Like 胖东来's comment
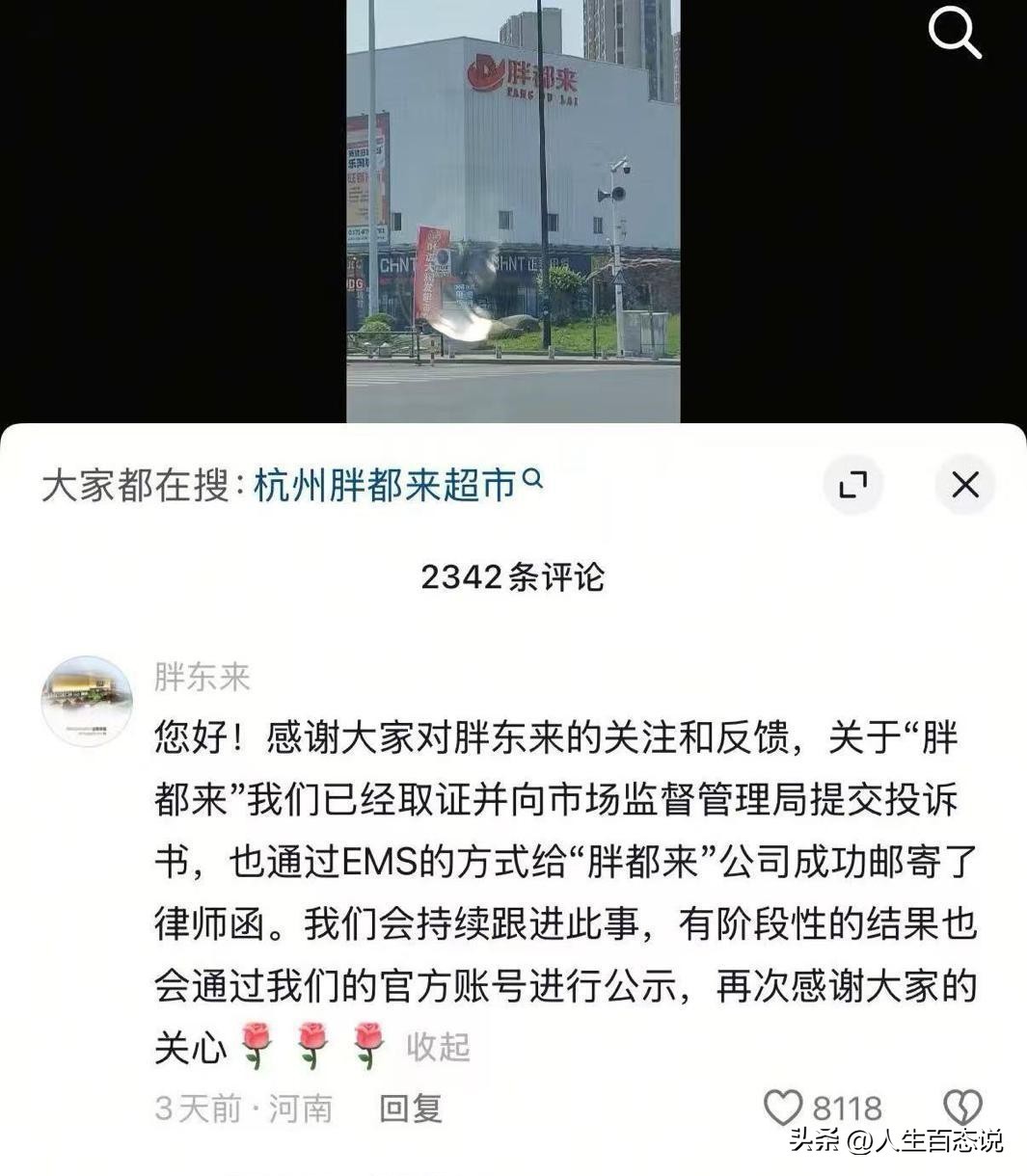The height and width of the screenshot is (1176, 1027). pyautogui.click(x=783, y=1108)
